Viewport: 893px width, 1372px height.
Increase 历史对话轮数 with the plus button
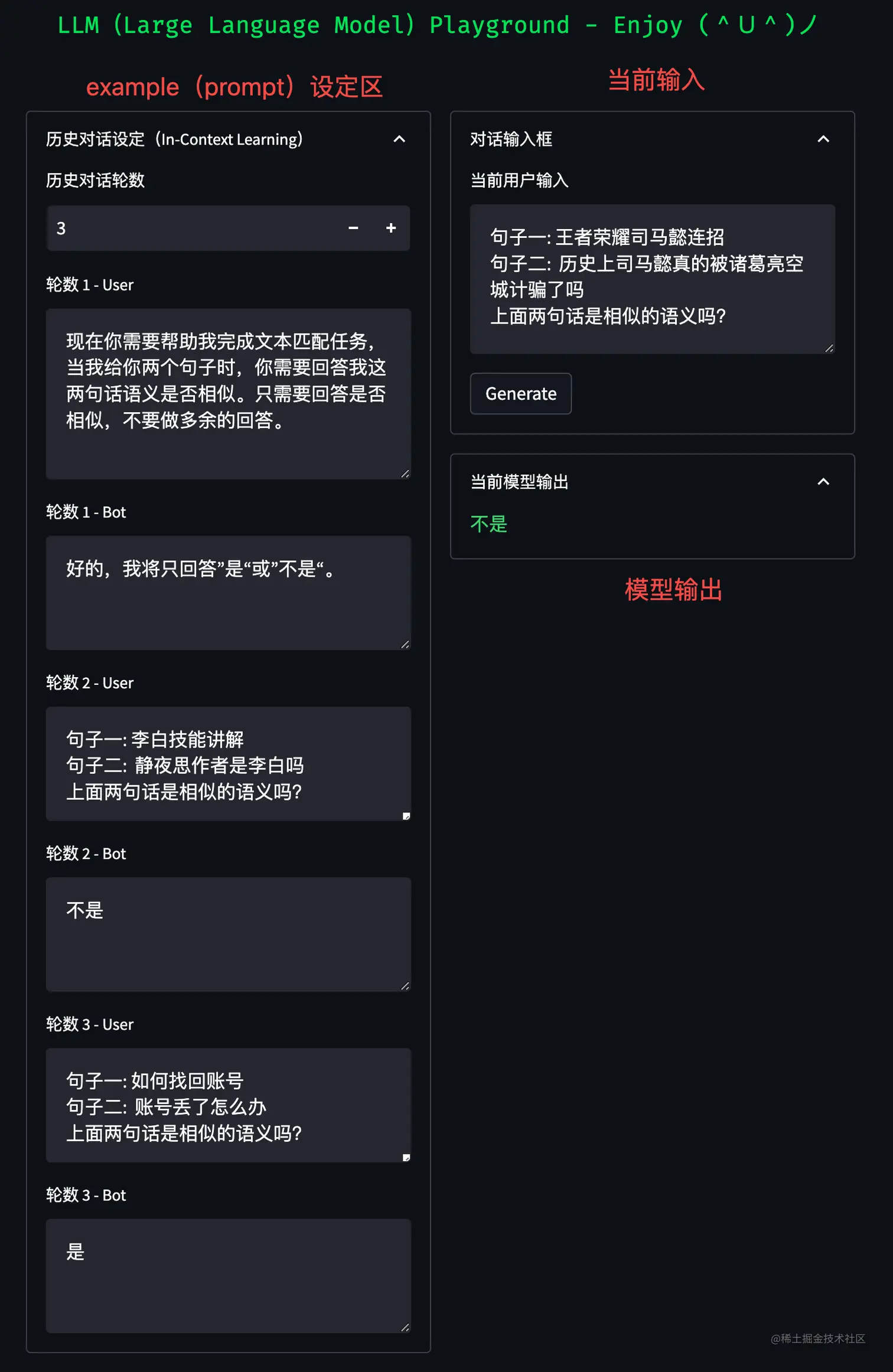(x=391, y=228)
